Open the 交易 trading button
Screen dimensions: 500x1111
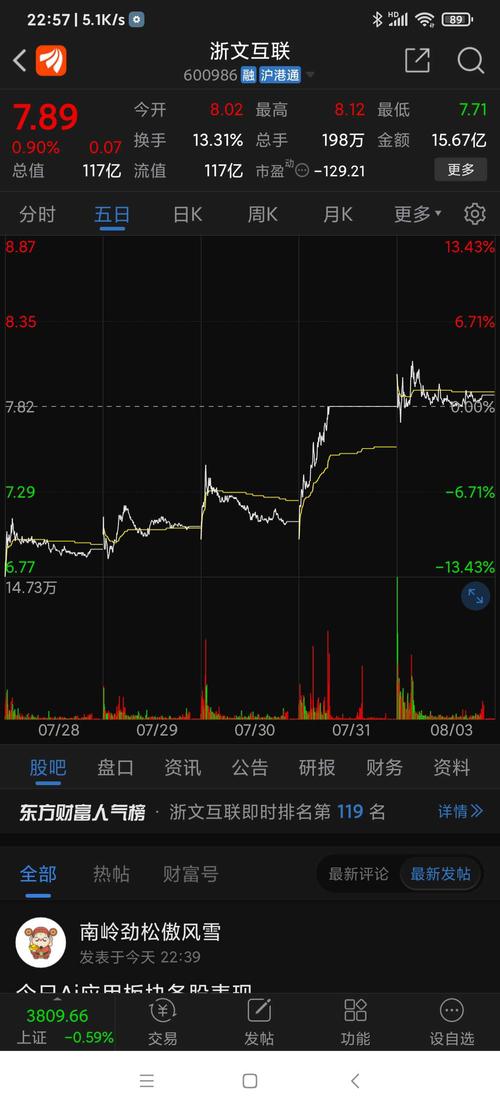(x=163, y=1022)
